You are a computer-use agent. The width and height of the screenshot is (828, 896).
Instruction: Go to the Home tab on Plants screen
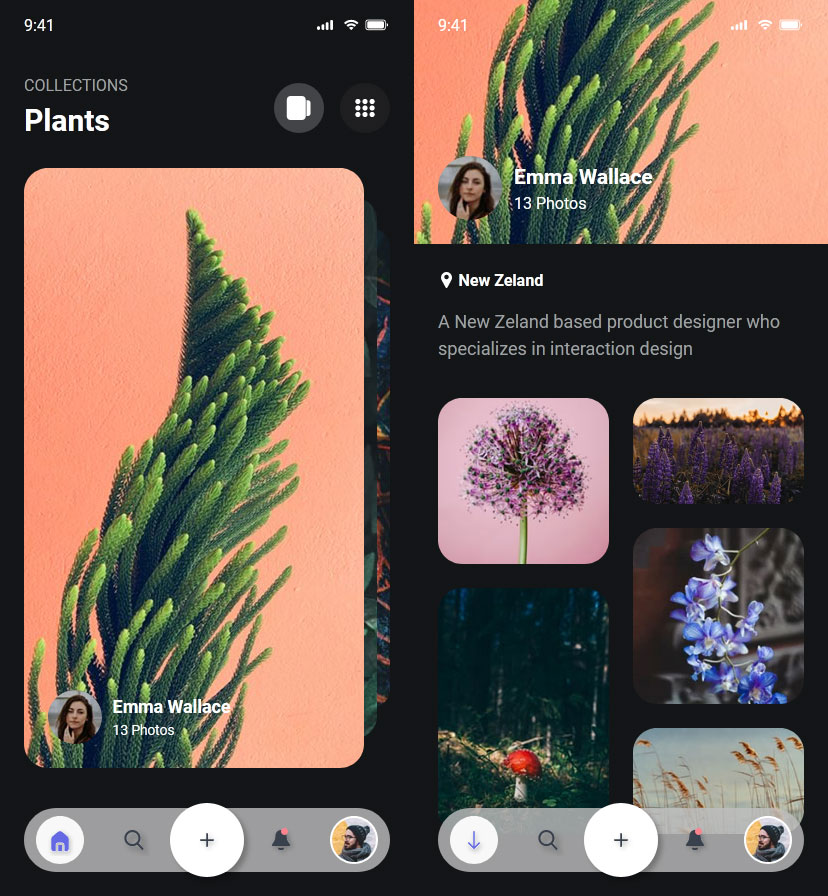[x=60, y=840]
